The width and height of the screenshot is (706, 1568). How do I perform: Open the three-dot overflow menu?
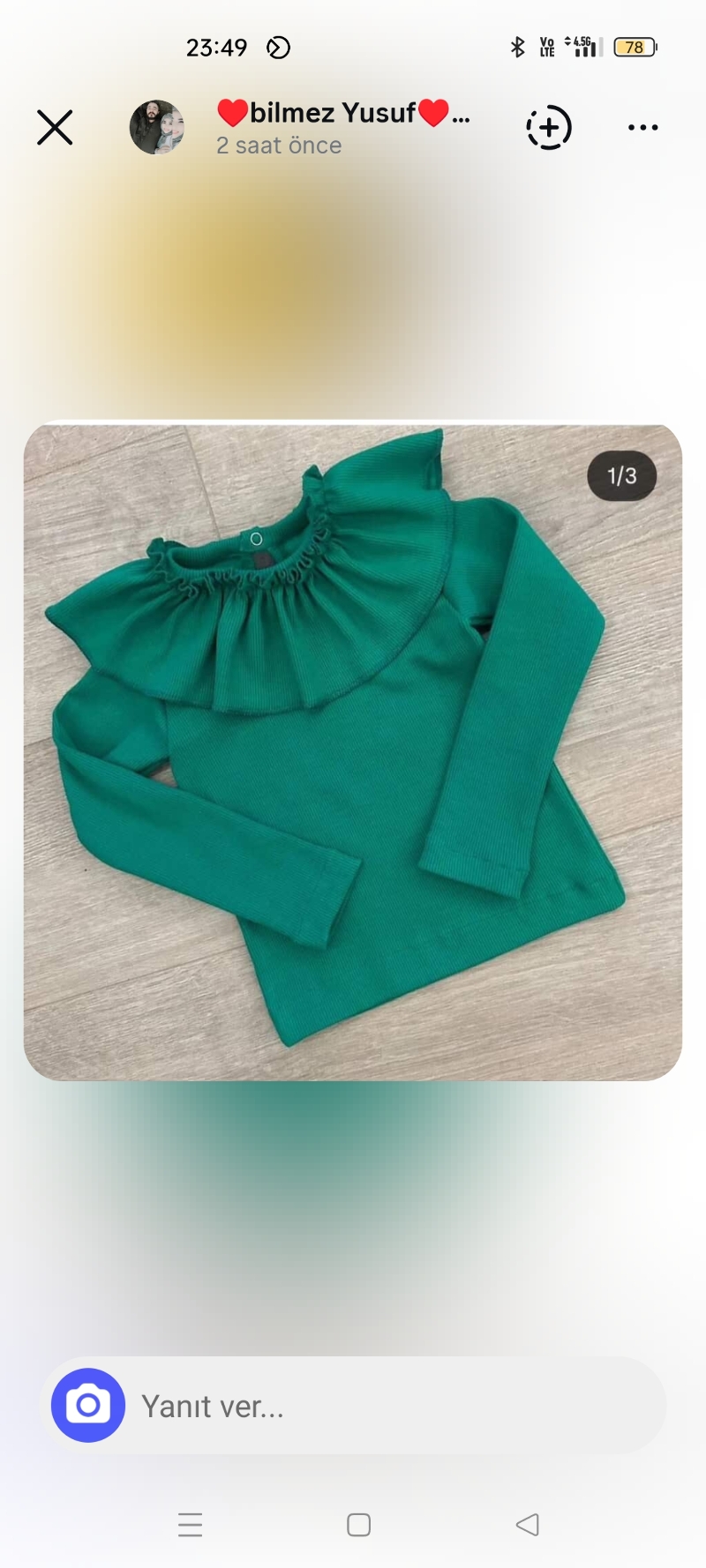tap(642, 128)
